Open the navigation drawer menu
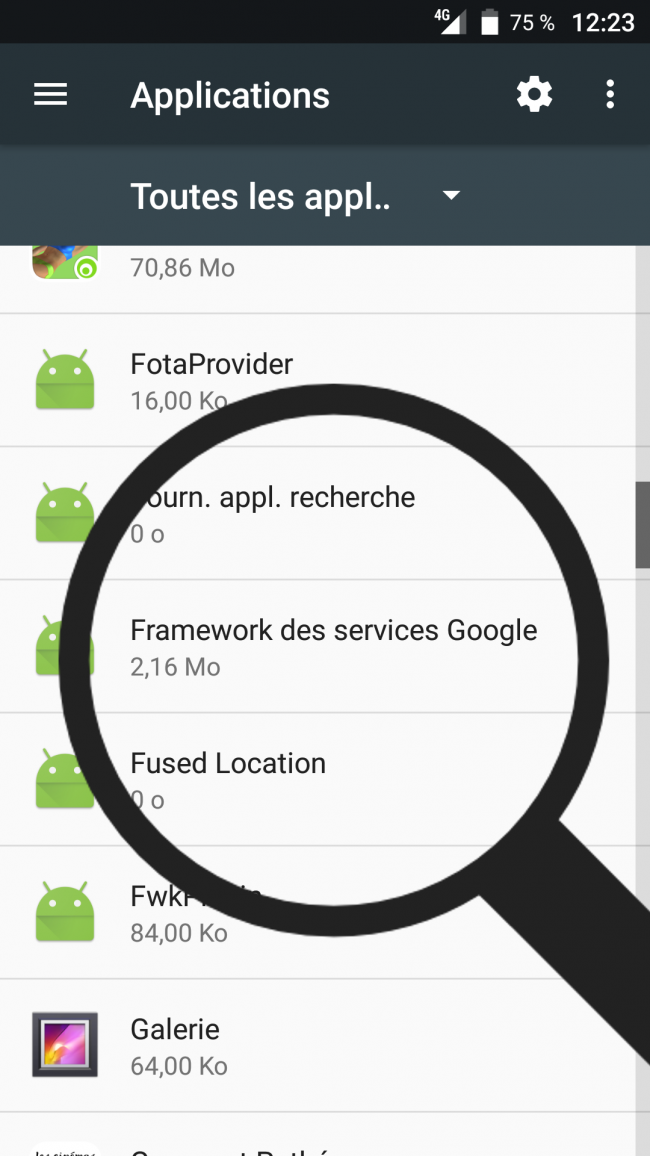 pyautogui.click(x=51, y=95)
